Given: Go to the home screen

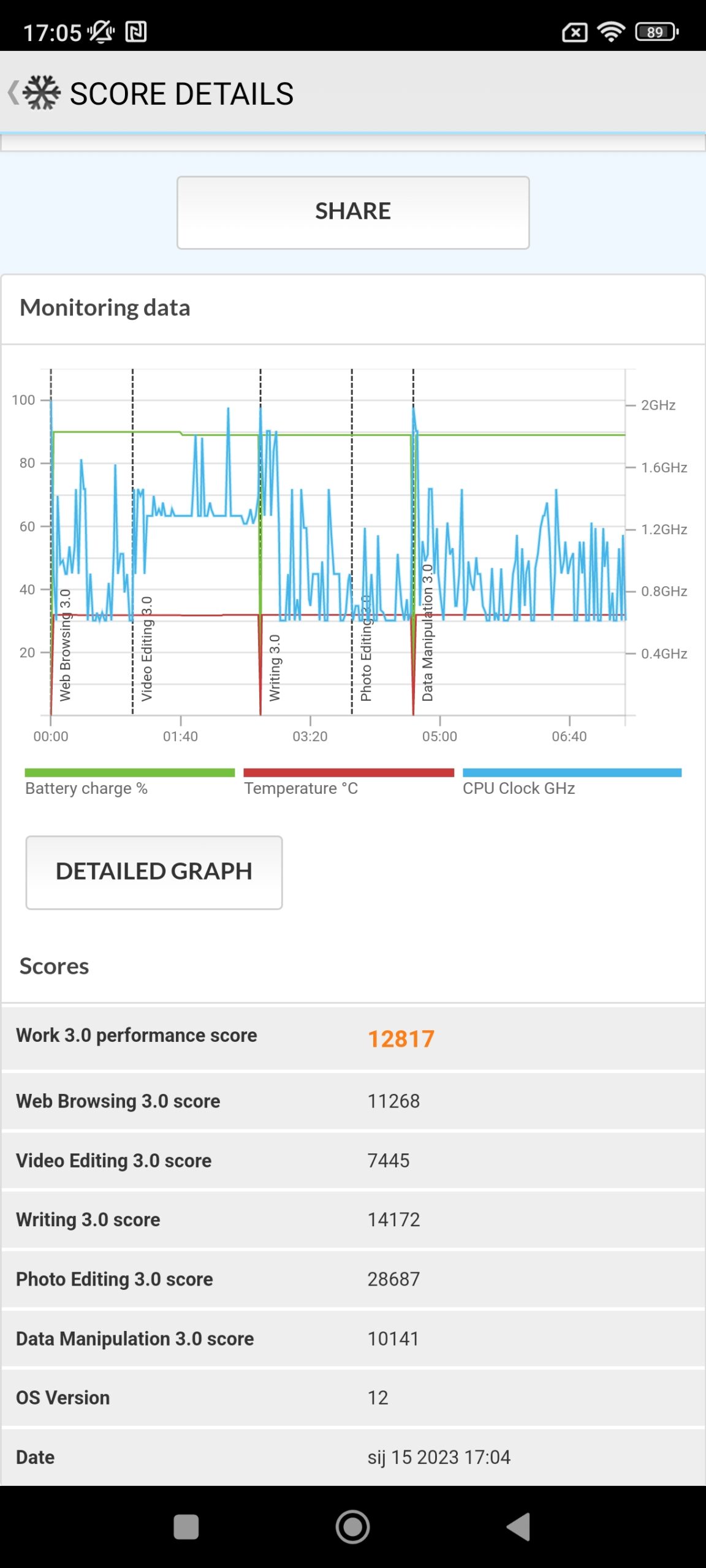Looking at the screenshot, I should point(353,1526).
